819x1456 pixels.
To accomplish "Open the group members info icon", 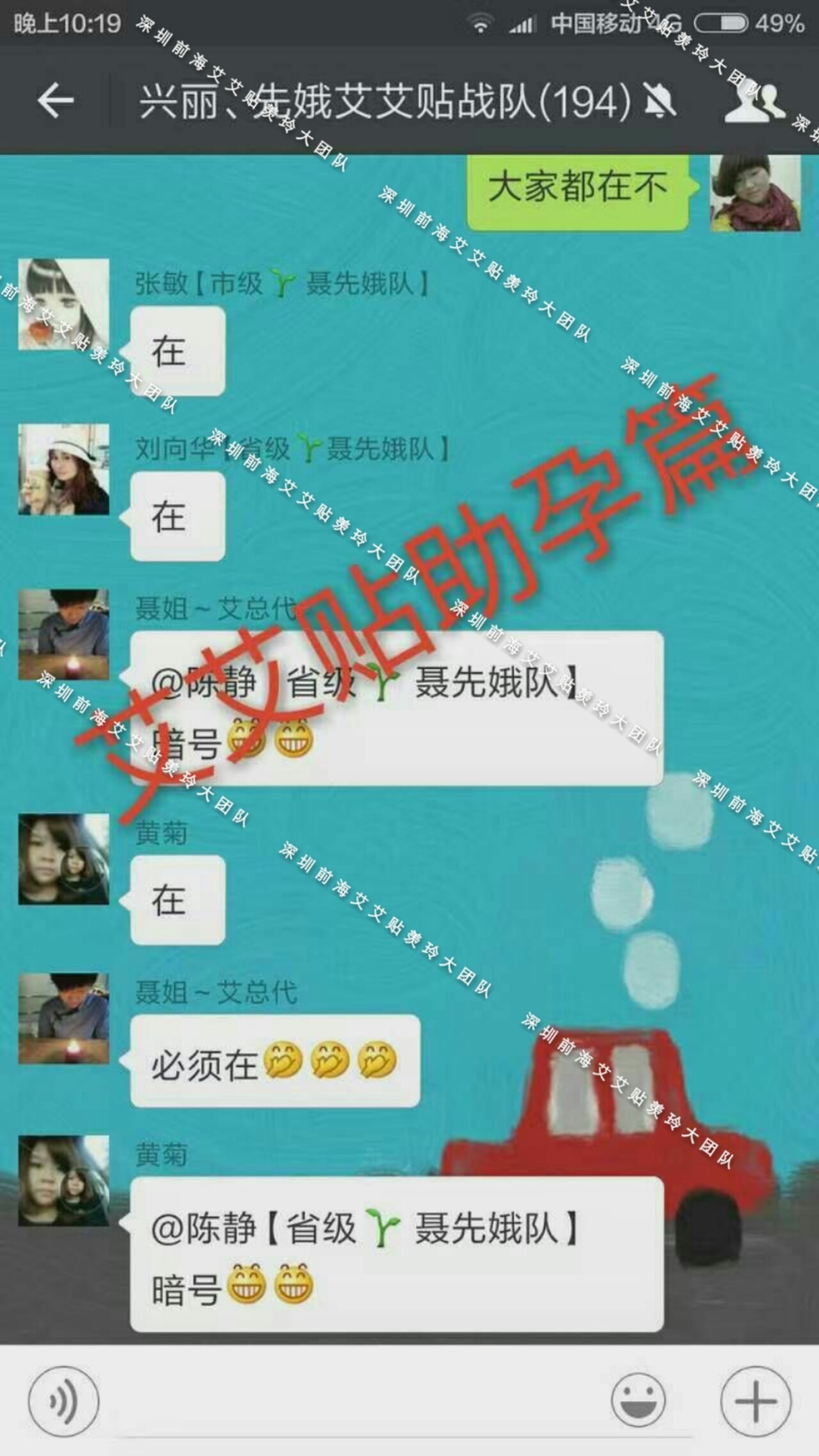I will pos(755,102).
